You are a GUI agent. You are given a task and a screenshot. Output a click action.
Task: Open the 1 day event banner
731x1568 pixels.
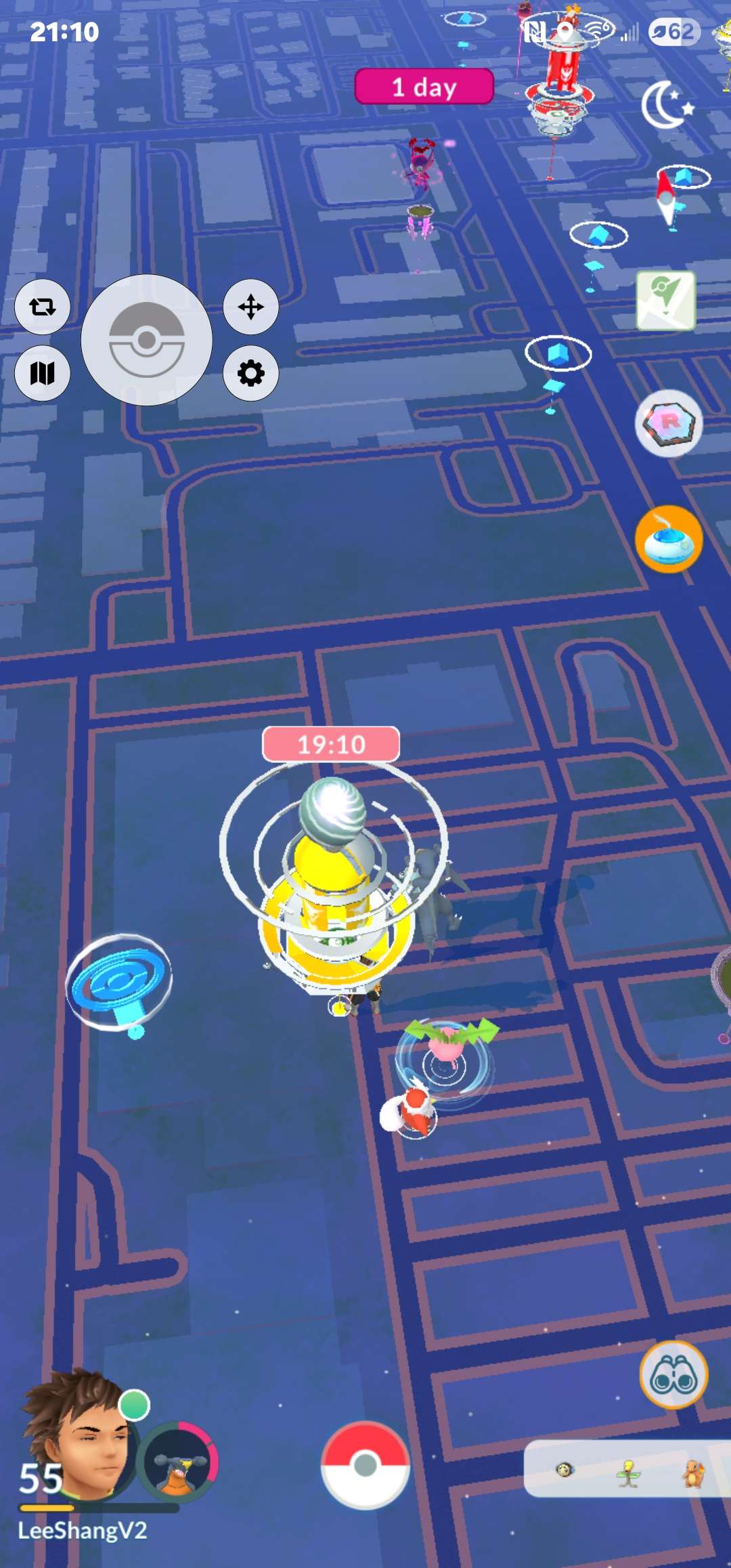click(424, 87)
